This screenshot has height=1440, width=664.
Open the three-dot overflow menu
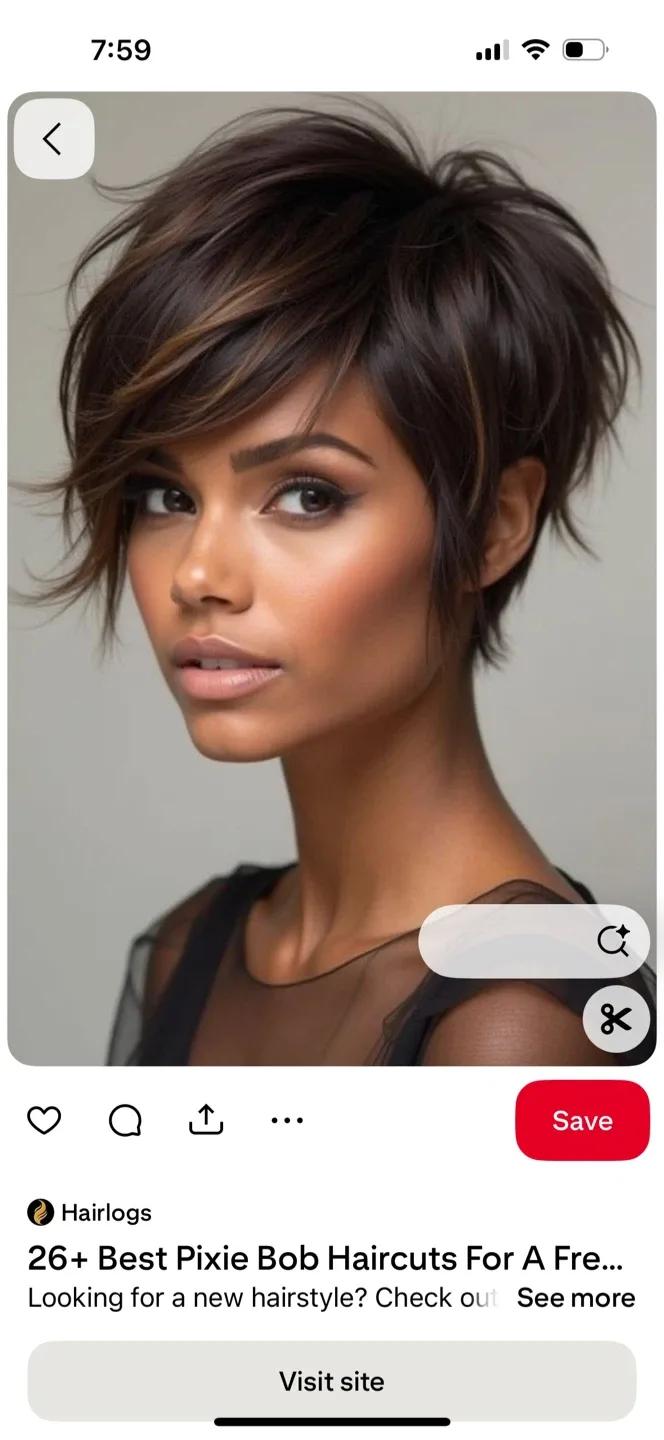[x=287, y=1121]
